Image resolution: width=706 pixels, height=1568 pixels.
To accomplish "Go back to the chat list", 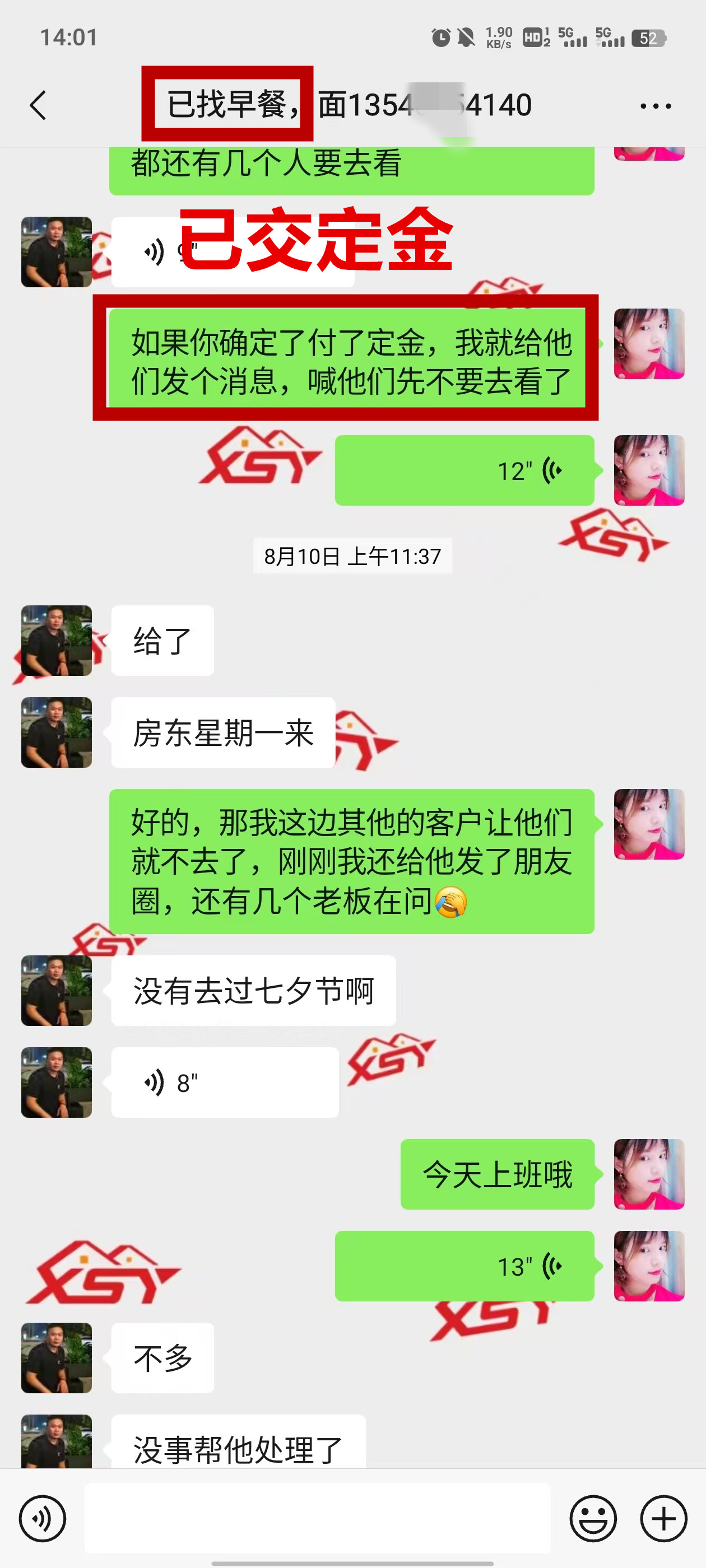I will 38,105.
